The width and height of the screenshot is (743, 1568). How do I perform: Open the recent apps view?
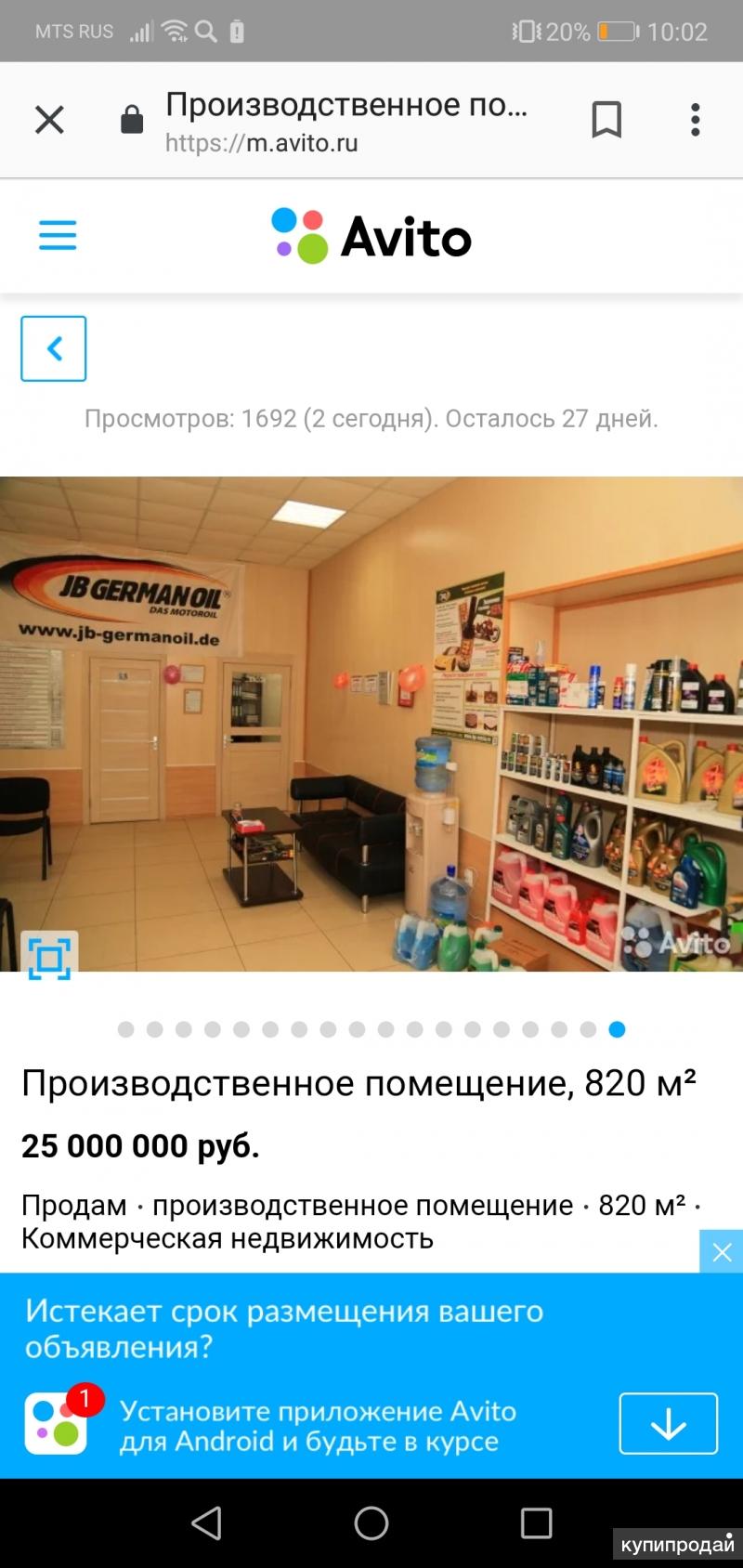[x=536, y=1523]
